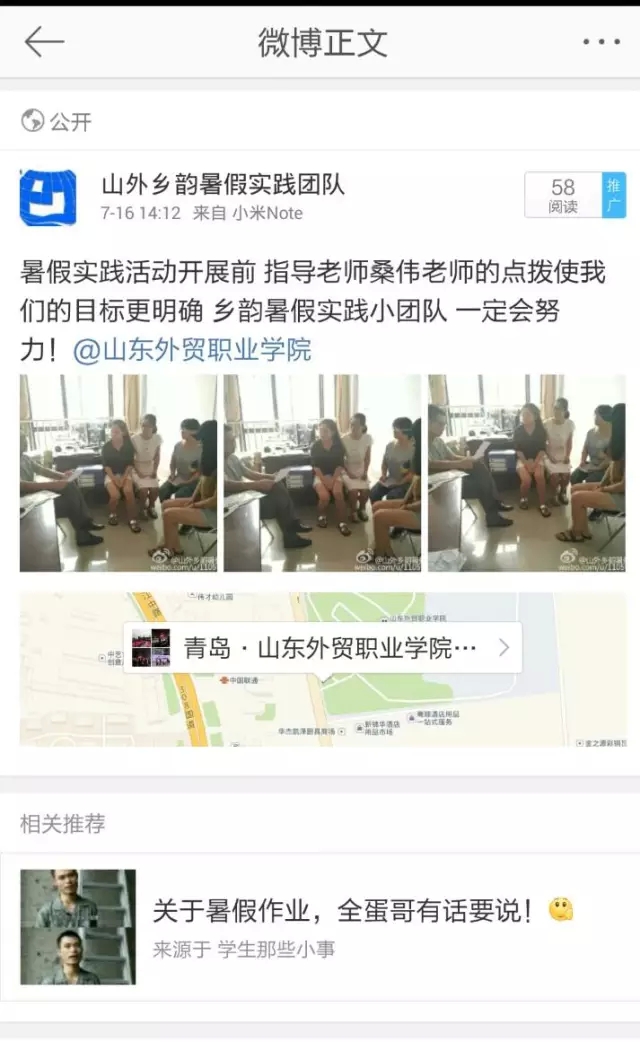Open the 山外乡韵暑假实践团队 username link

pos(222,184)
